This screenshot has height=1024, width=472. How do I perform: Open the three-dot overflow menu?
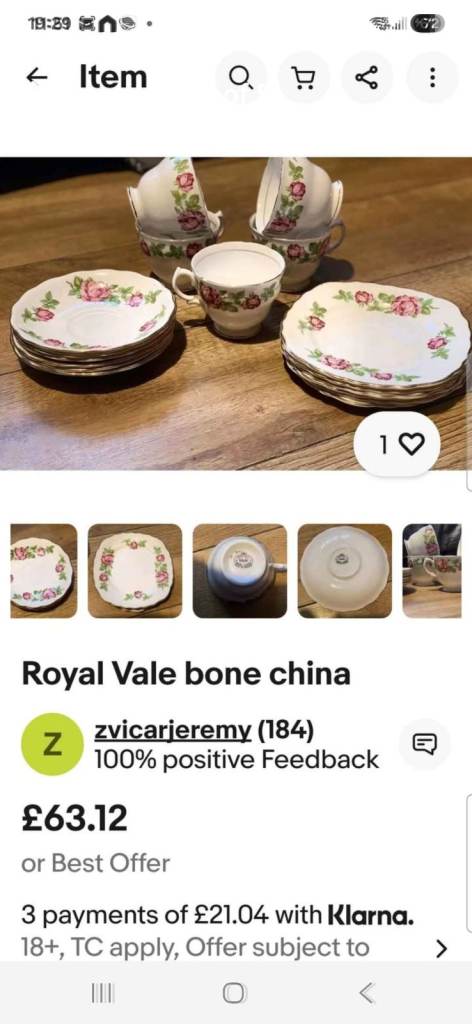432,78
